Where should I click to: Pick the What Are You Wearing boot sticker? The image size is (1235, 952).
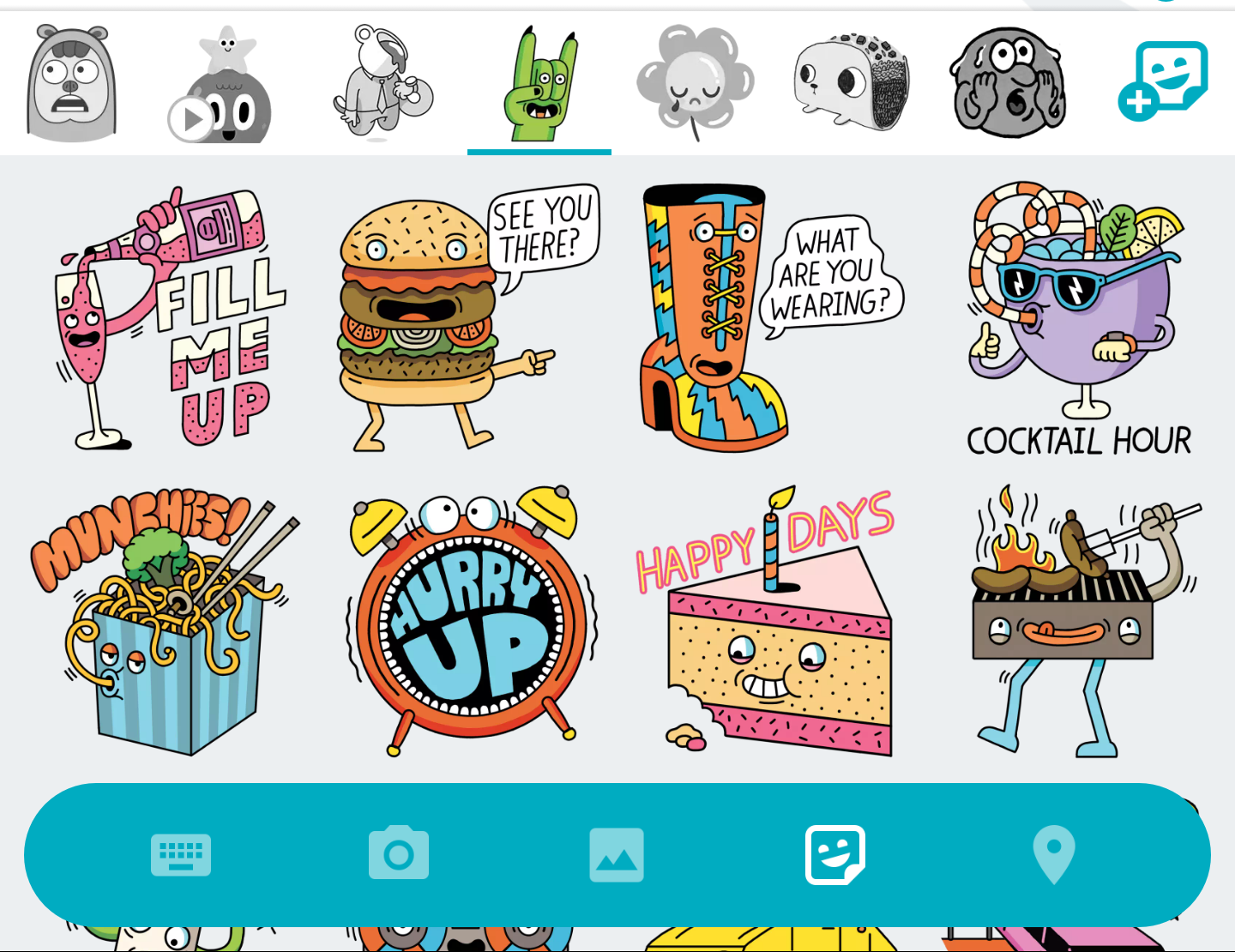[763, 317]
